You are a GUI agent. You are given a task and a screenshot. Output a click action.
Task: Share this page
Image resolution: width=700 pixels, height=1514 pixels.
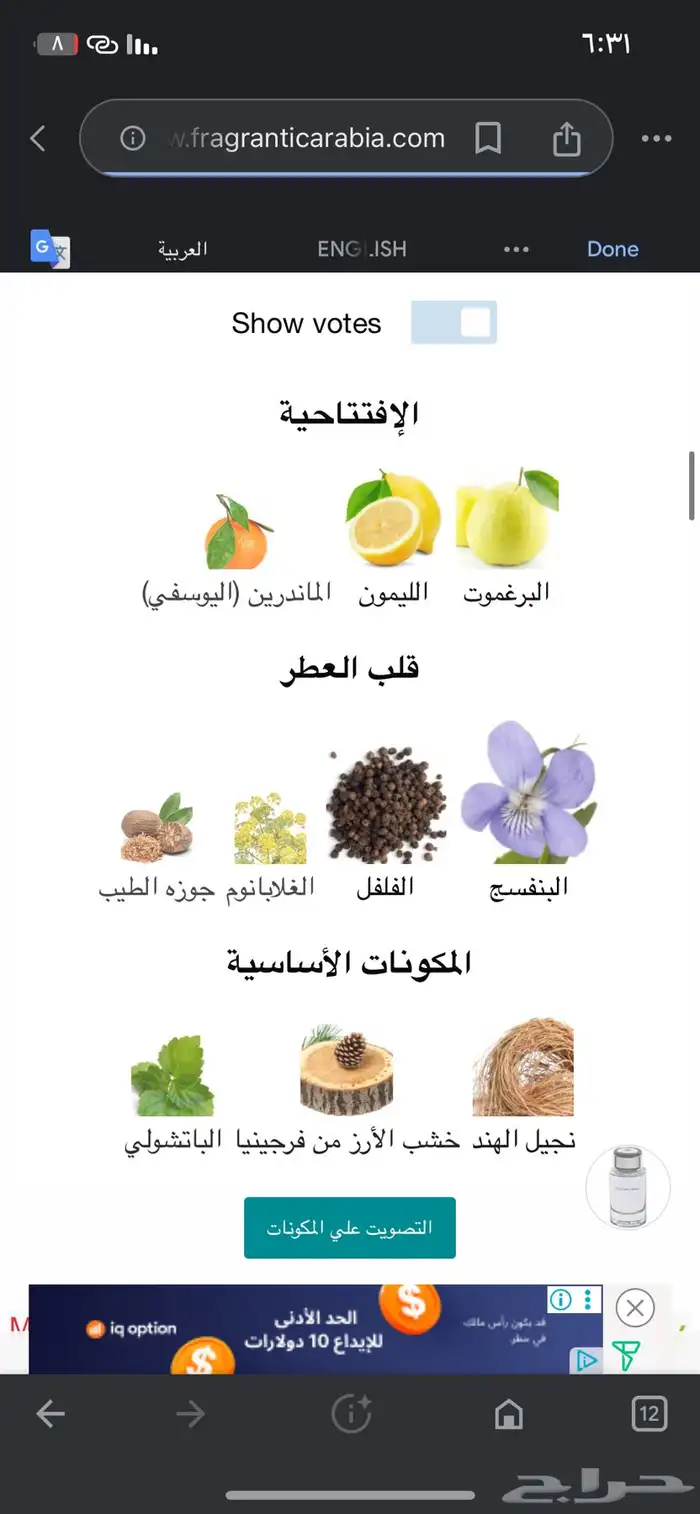[566, 138]
